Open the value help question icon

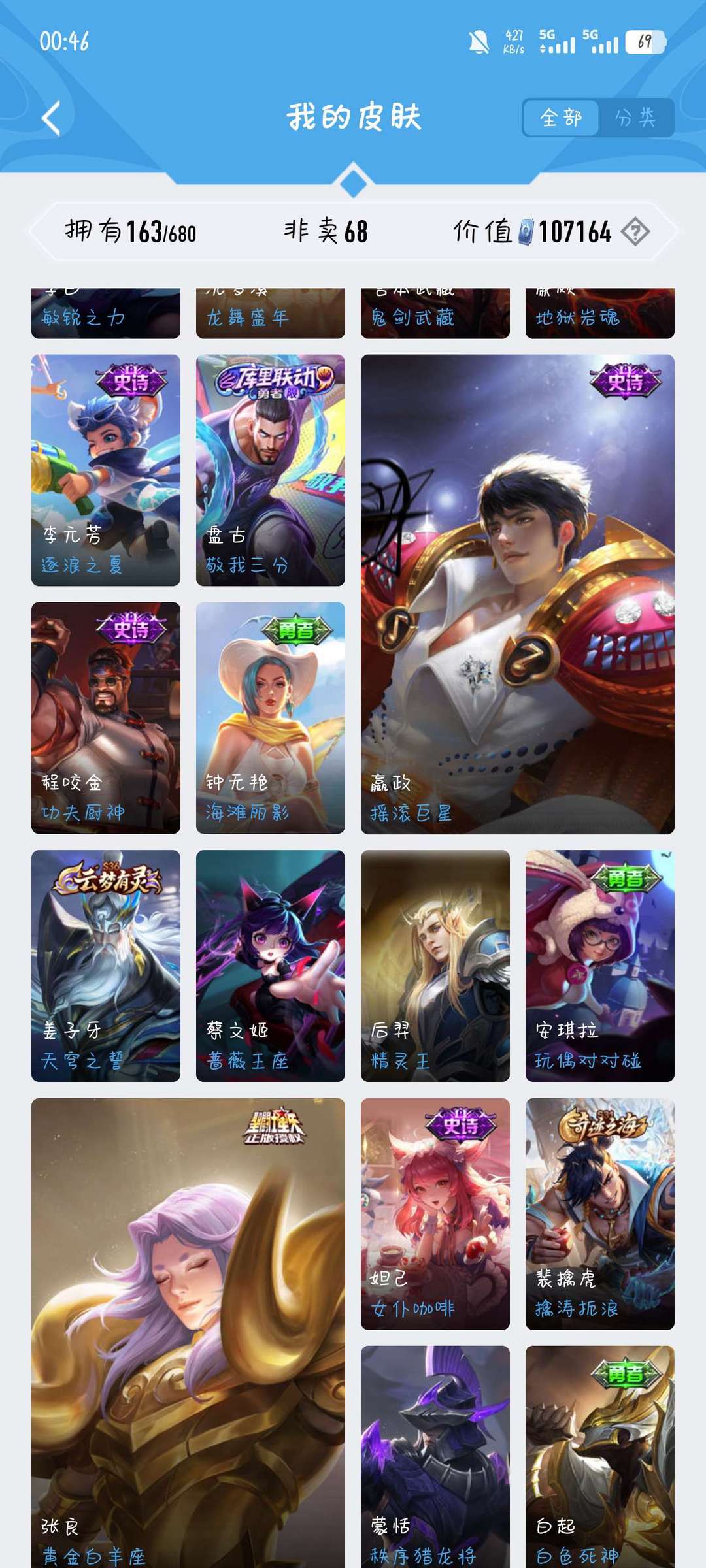635,232
